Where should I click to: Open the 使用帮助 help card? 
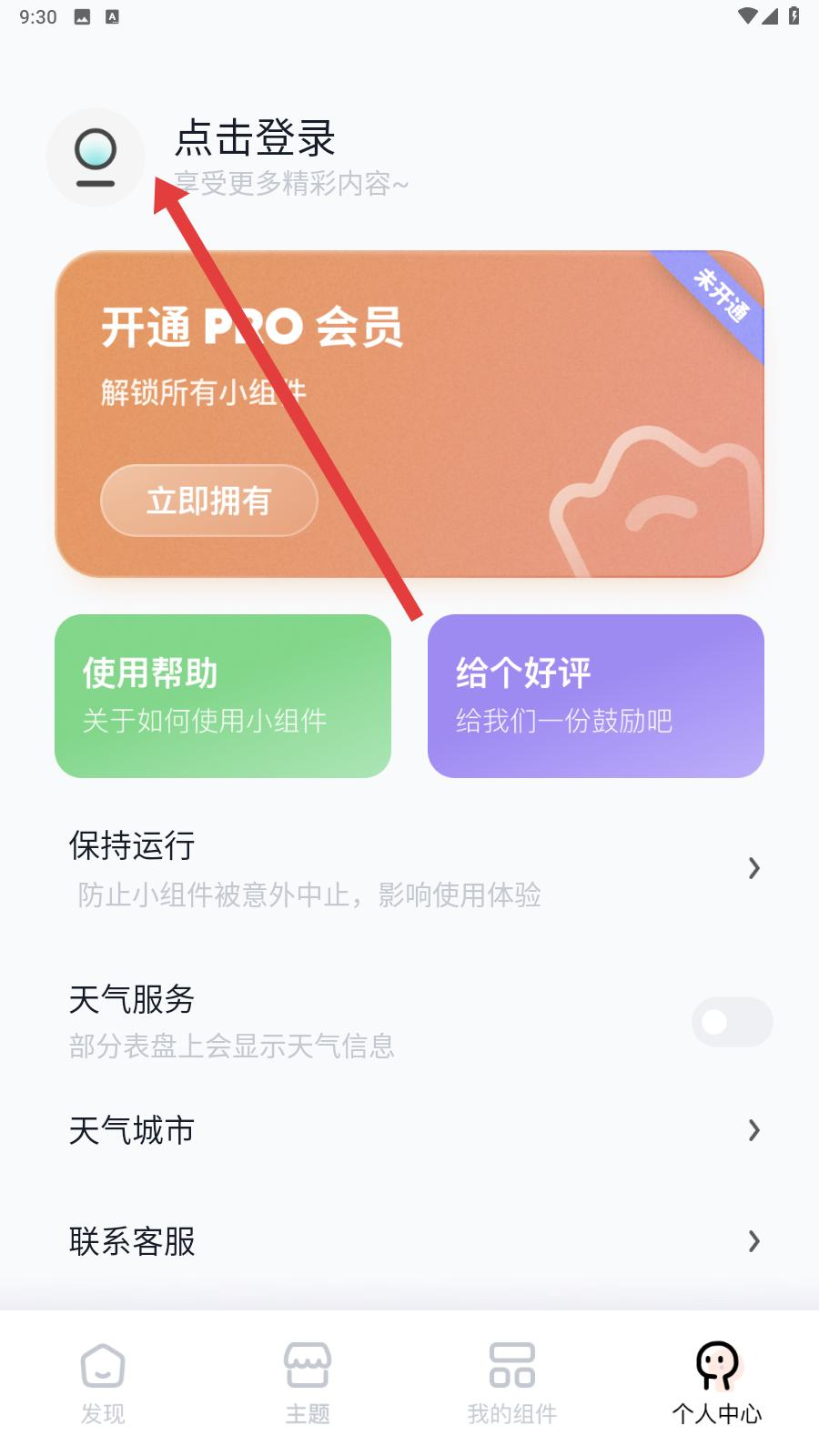tap(223, 695)
